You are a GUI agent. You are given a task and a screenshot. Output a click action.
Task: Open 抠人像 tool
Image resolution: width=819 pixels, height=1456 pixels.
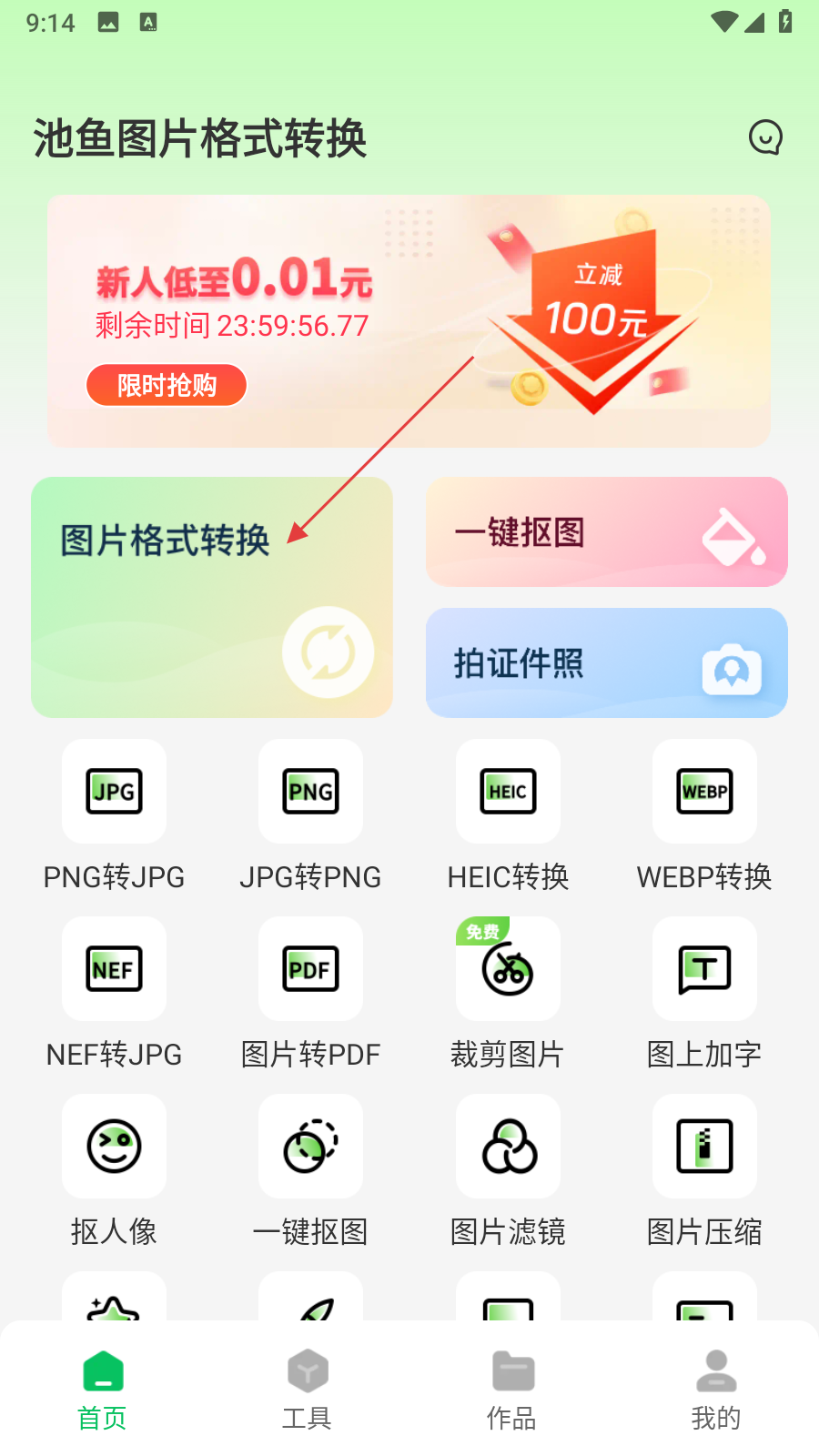coord(114,1147)
